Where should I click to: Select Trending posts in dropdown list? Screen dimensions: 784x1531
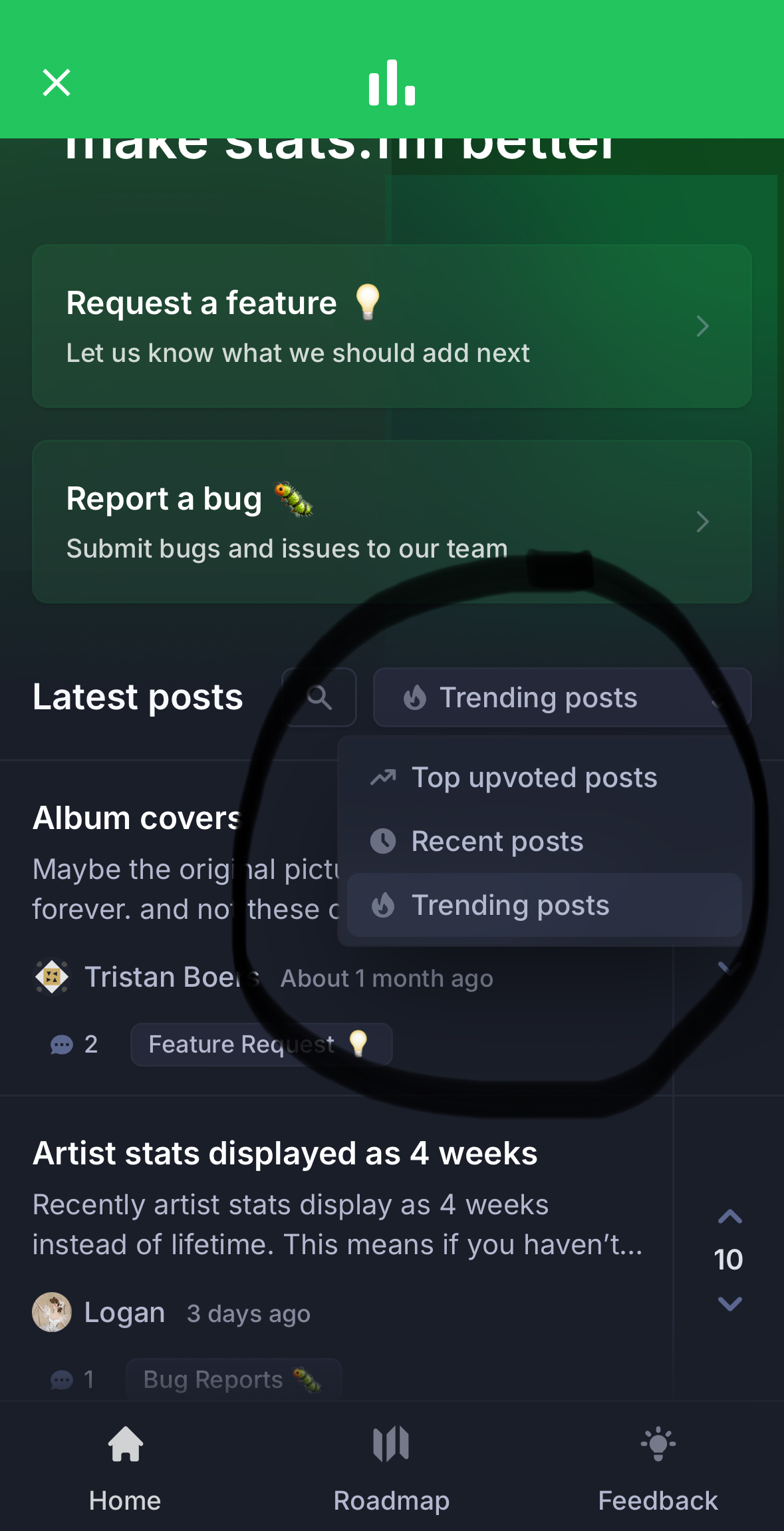point(511,906)
